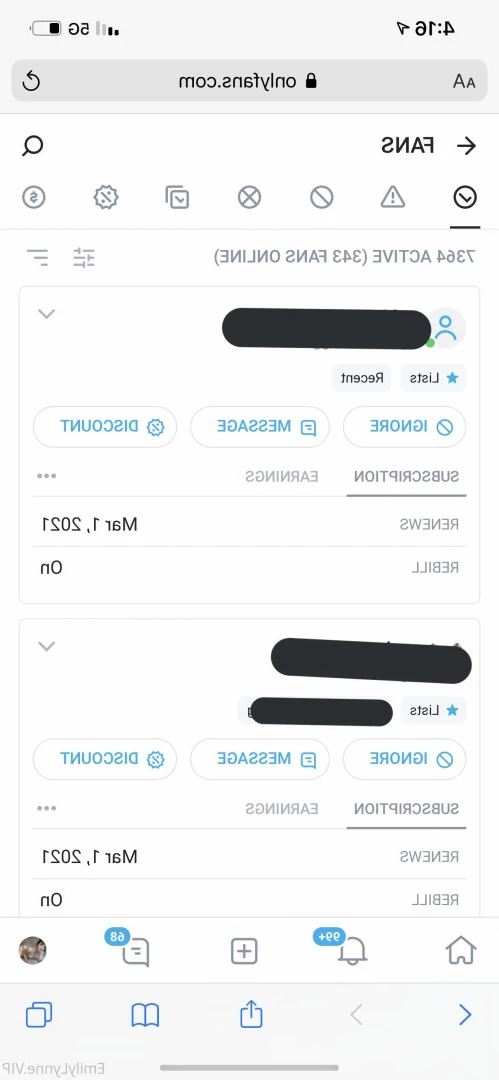Viewport: 499px width, 1080px height.
Task: Select the warning triangle fans filter tab
Action: [x=393, y=198]
